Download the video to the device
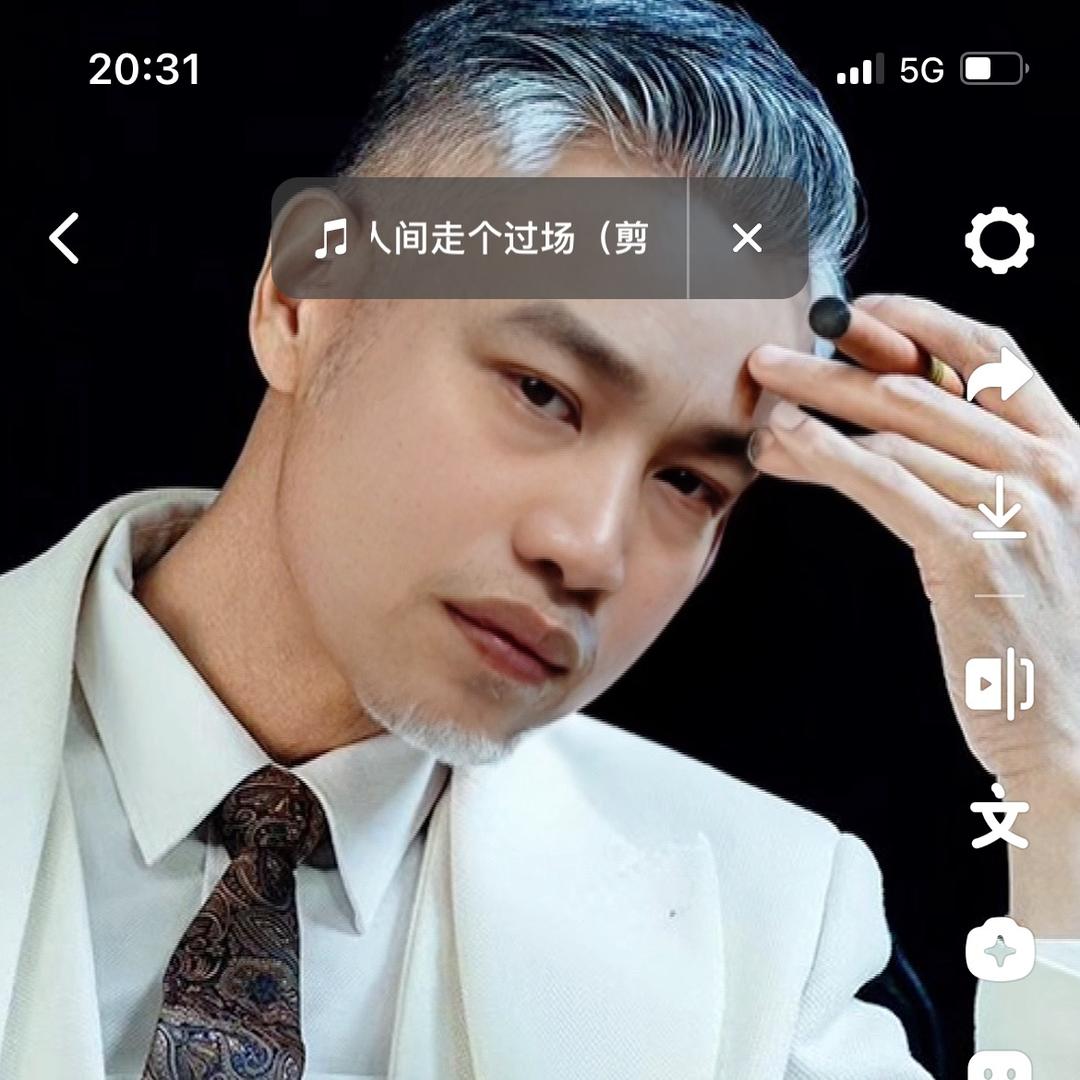 click(x=999, y=509)
